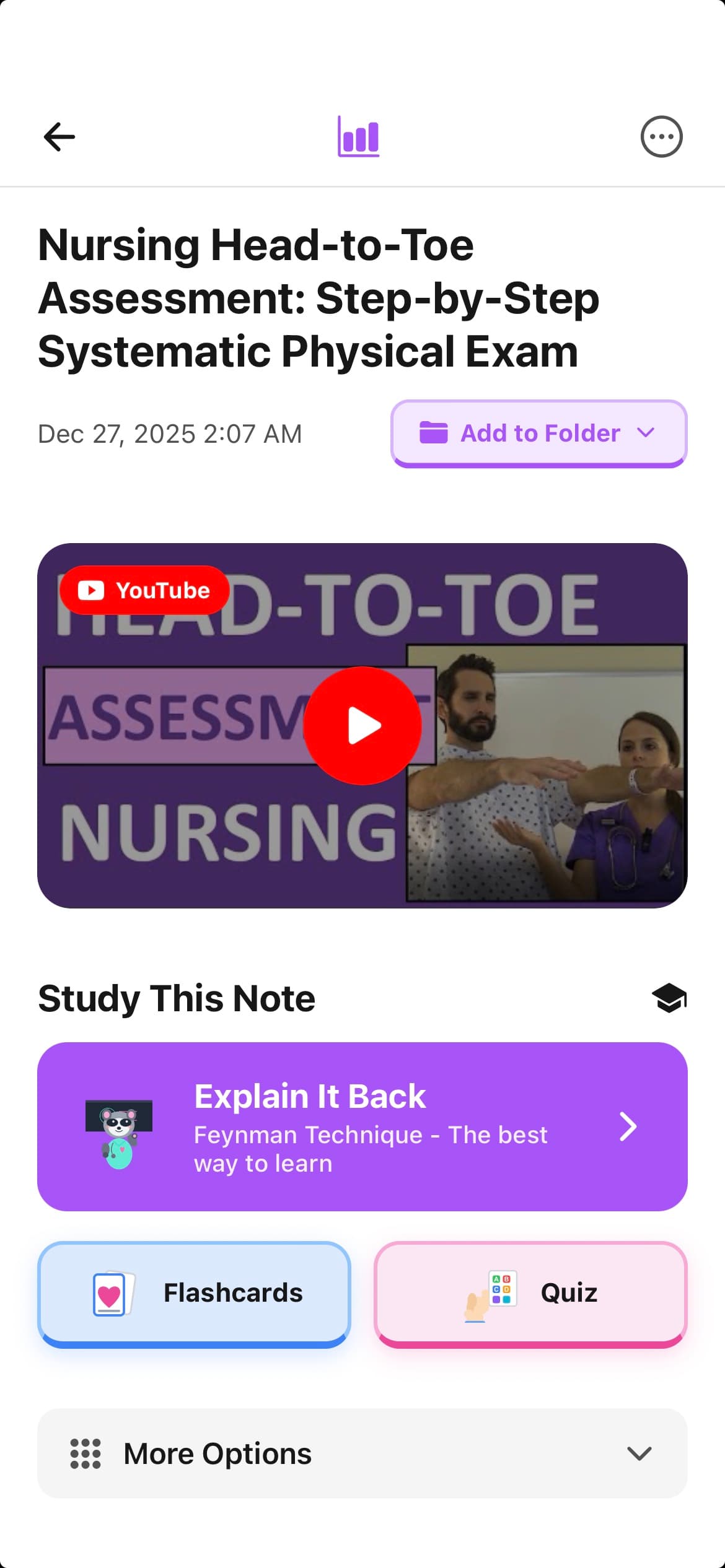Go back using the arrow
Screen dimensions: 725x1568
click(59, 137)
